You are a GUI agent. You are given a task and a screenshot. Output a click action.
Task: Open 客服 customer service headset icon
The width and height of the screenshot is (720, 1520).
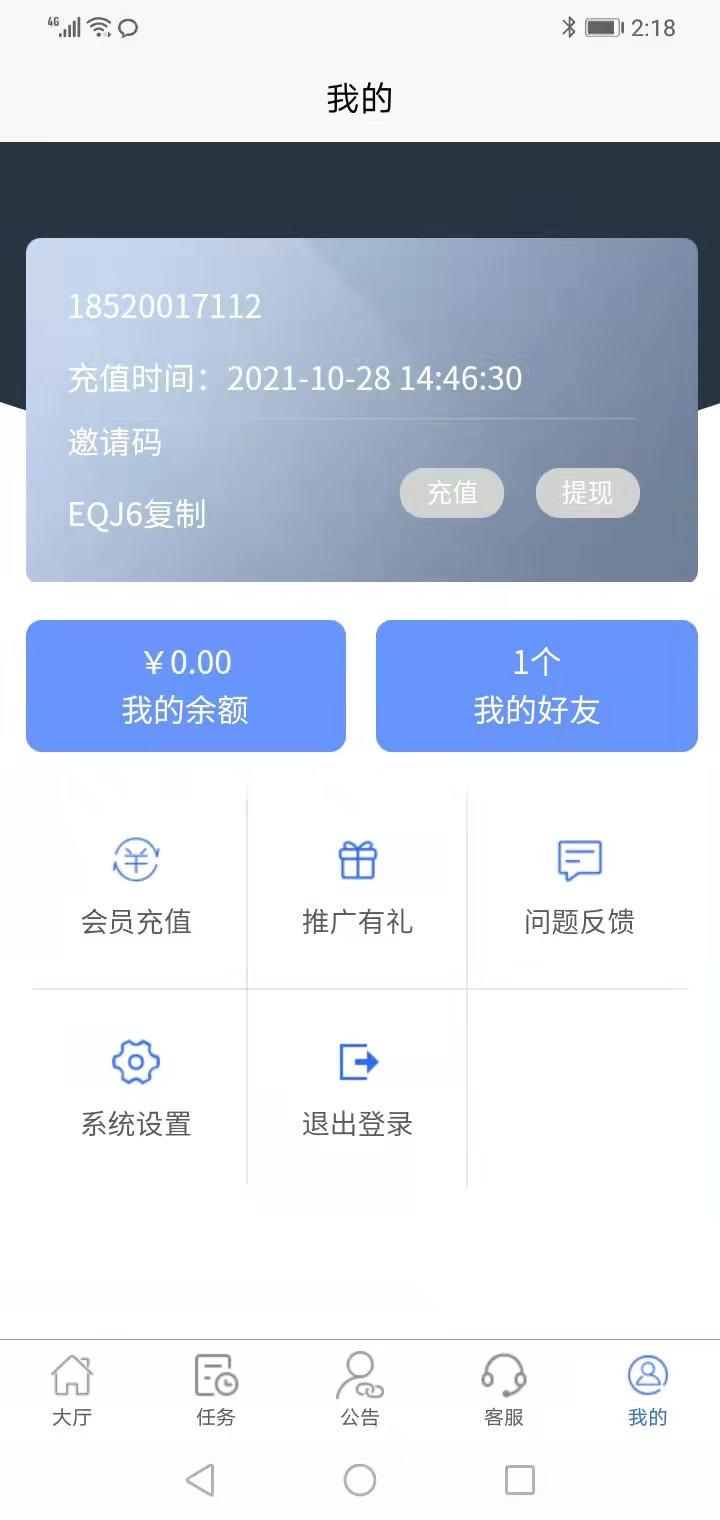tap(504, 1377)
